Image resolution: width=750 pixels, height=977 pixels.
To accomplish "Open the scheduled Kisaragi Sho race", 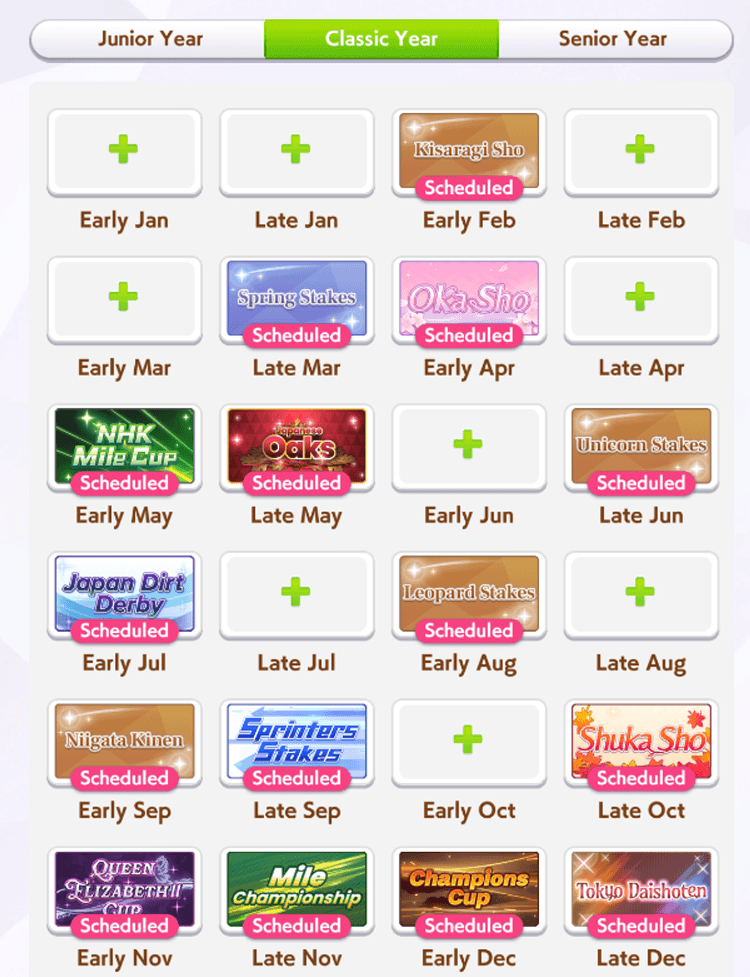I will pos(468,151).
